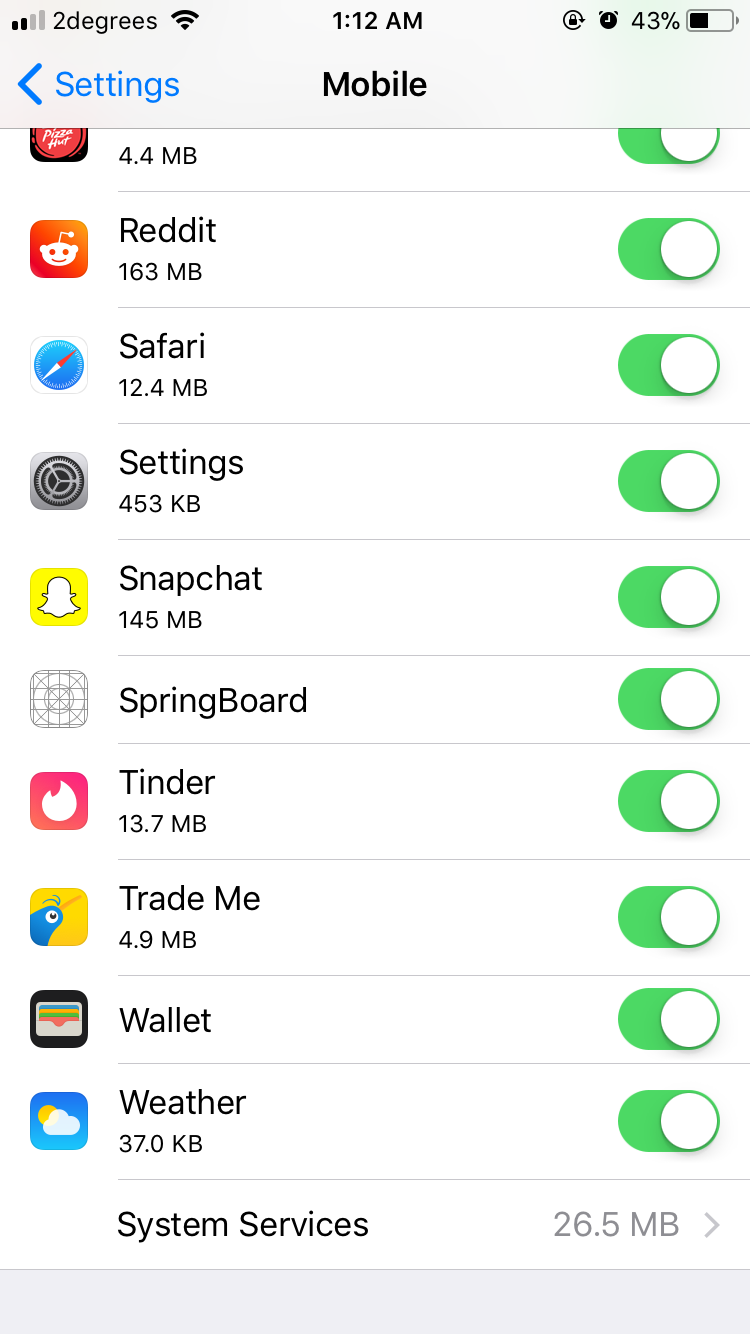The image size is (750, 1334).
Task: Disable Tinder mobile data
Action: (x=669, y=801)
